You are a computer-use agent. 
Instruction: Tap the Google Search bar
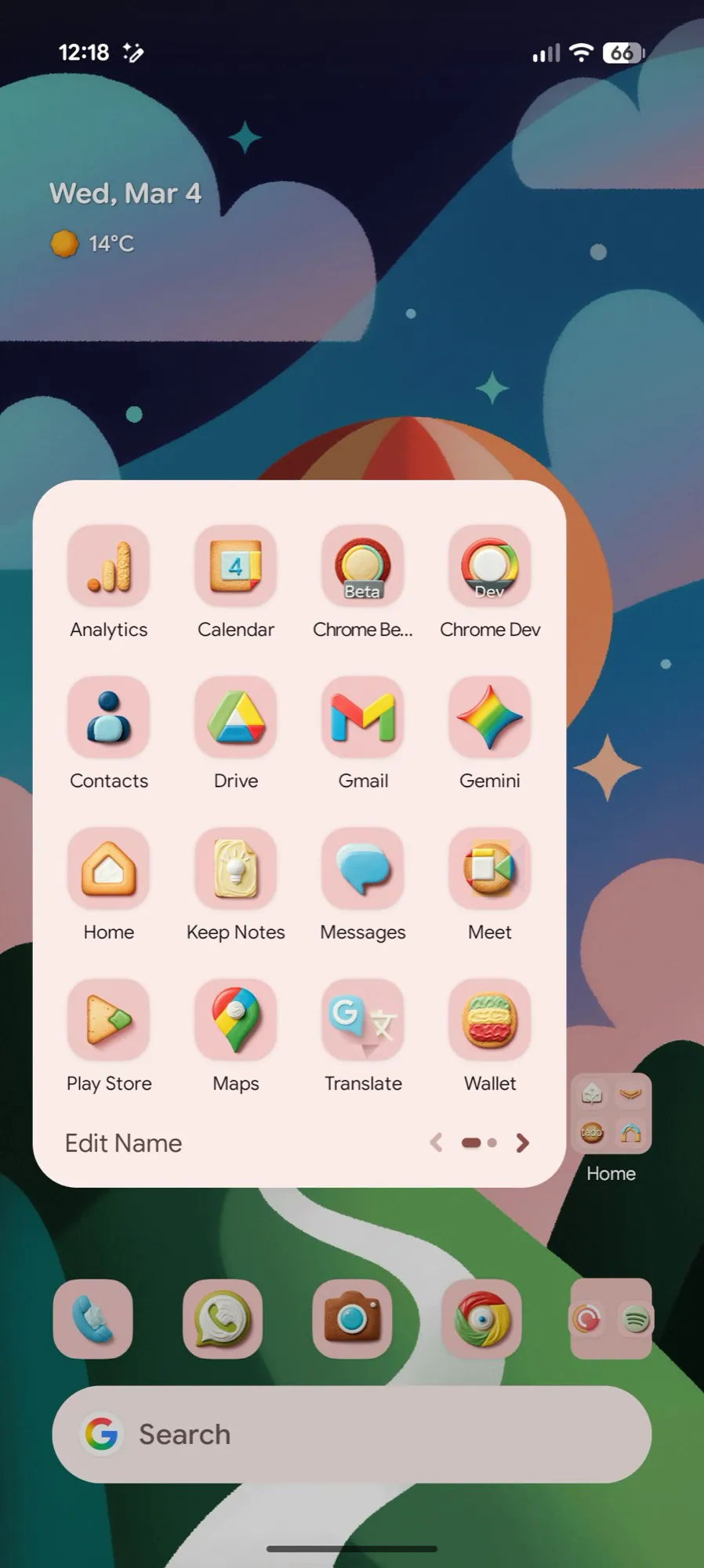coord(351,1434)
